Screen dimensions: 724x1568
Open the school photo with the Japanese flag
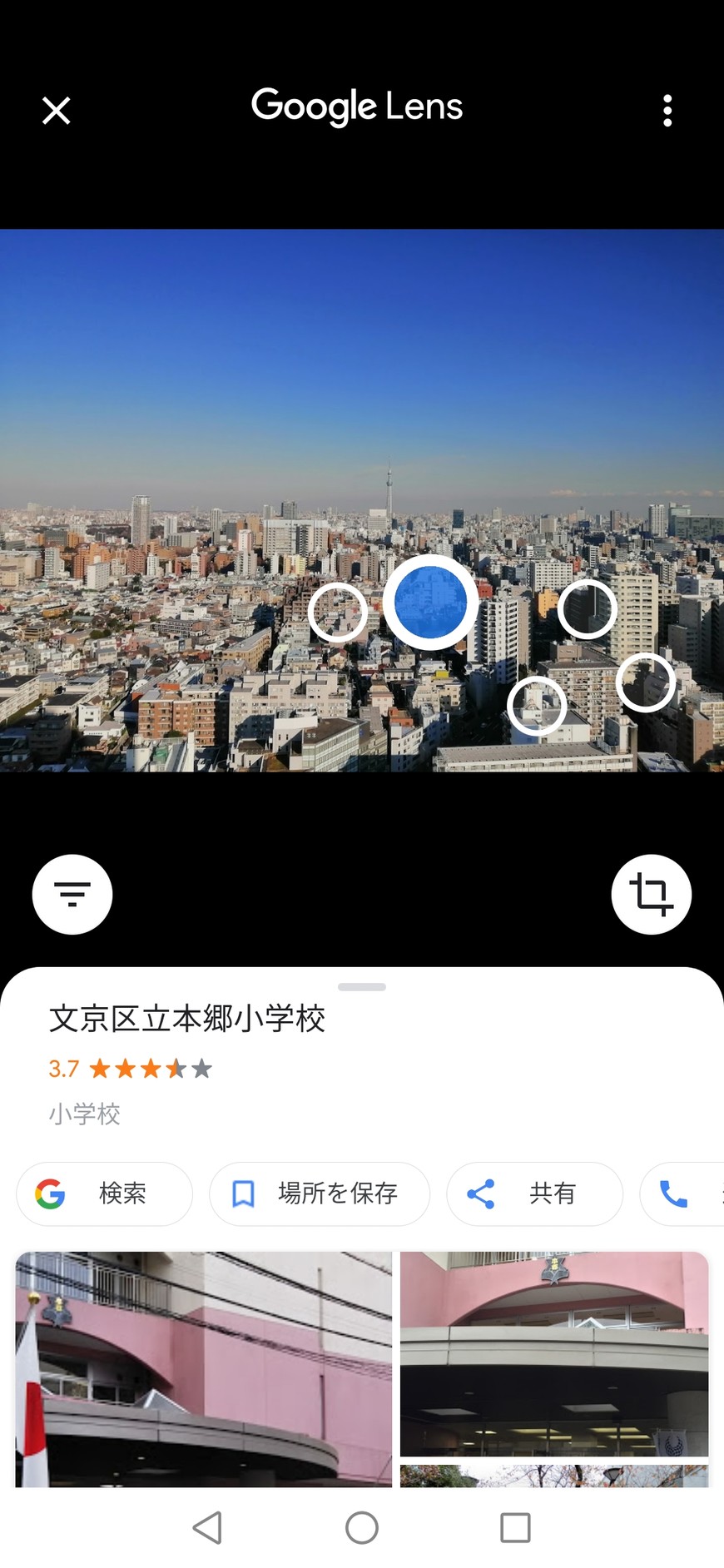[x=203, y=1368]
